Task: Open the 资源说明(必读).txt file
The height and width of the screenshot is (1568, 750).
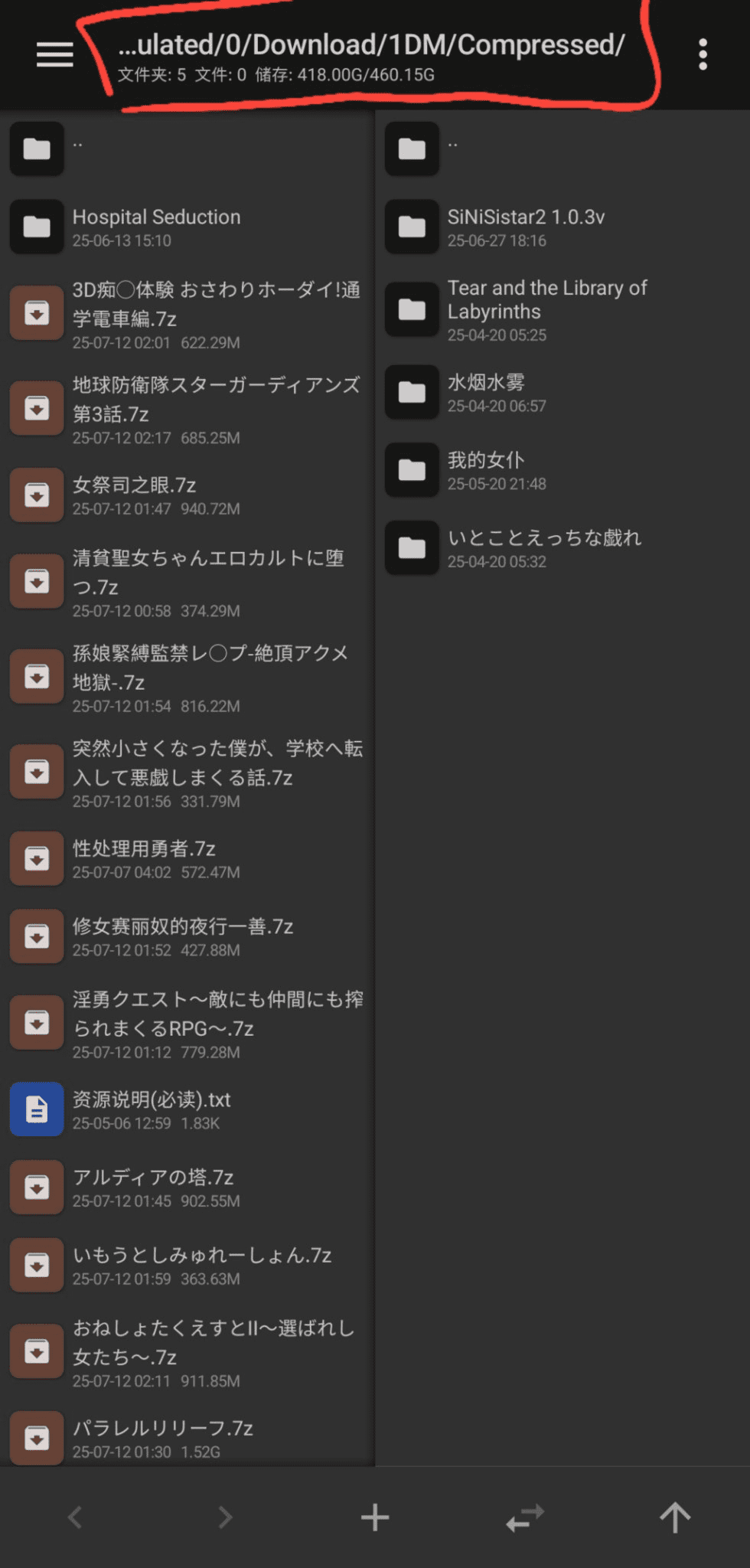Action: tap(152, 1109)
